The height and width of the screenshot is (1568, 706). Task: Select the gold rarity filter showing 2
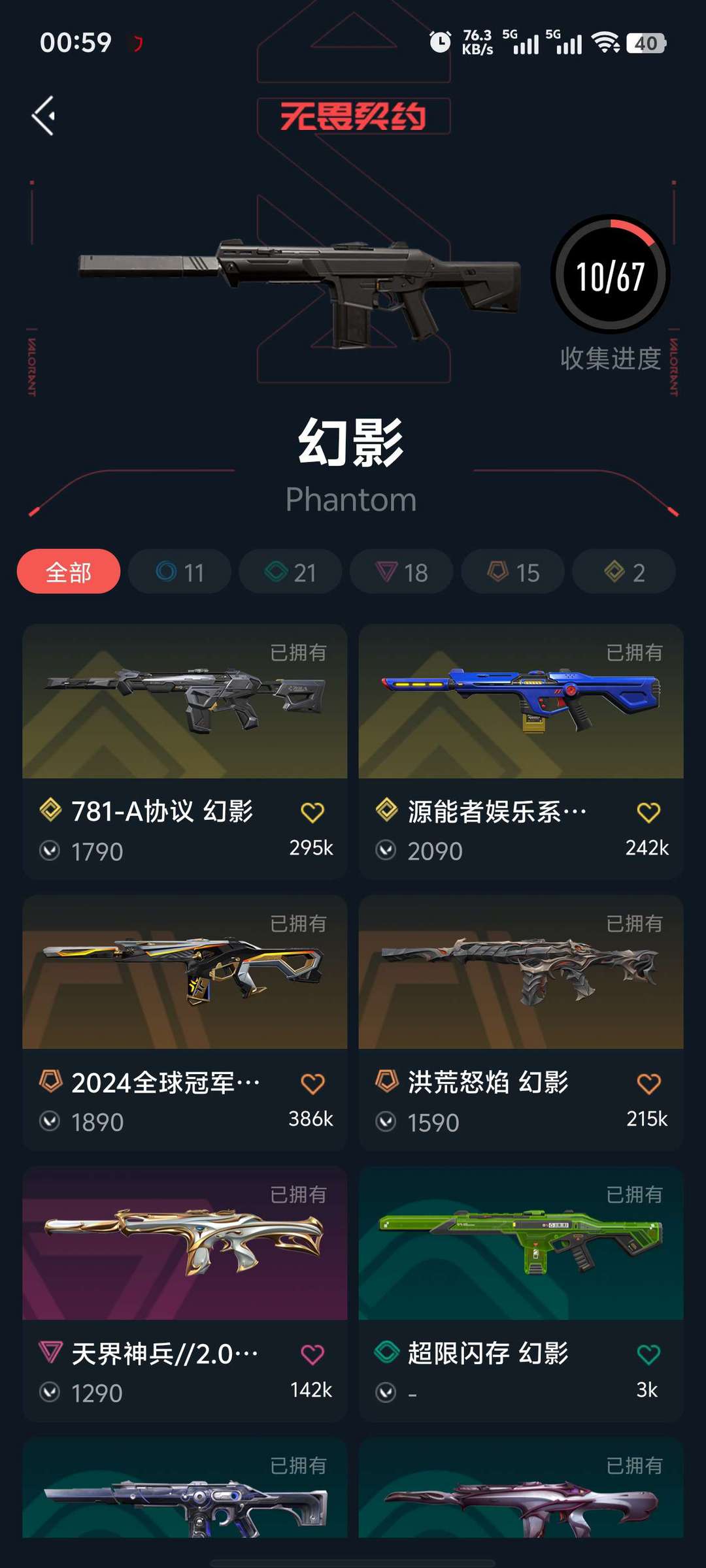pyautogui.click(x=623, y=572)
